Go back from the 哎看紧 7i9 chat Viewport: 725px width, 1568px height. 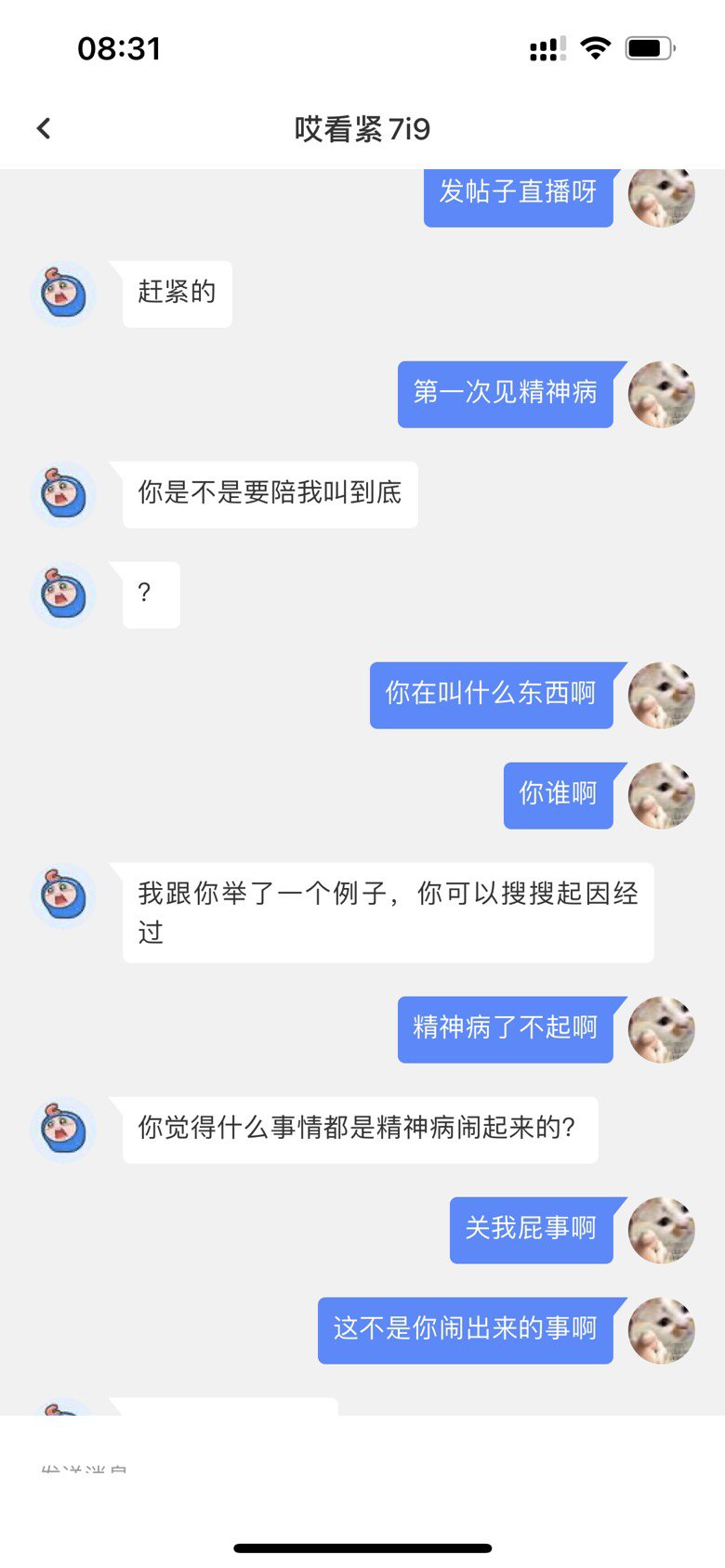pyautogui.click(x=44, y=128)
